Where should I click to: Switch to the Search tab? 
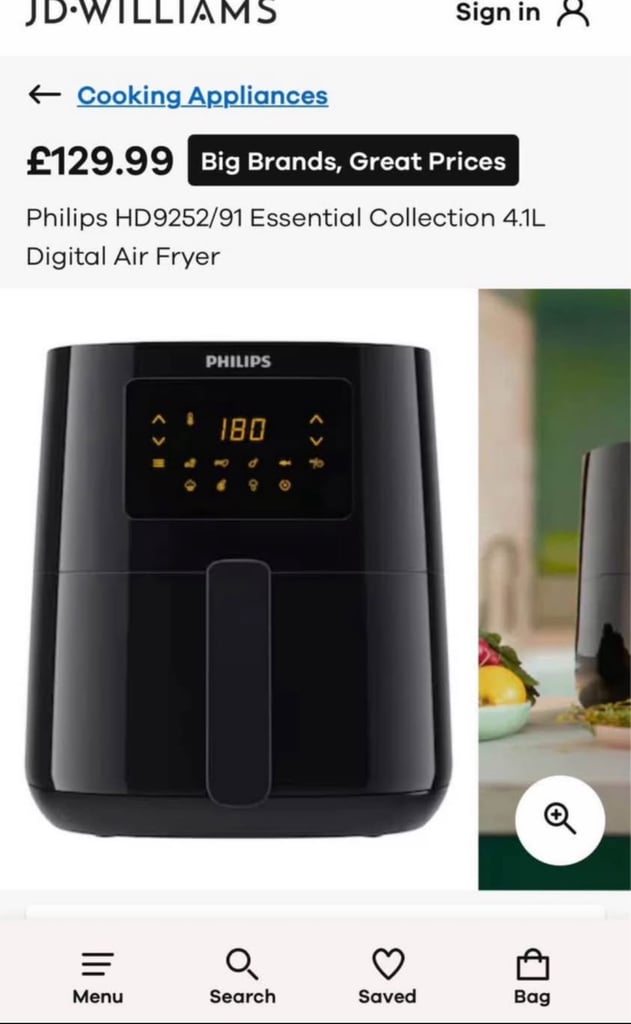[x=242, y=977]
